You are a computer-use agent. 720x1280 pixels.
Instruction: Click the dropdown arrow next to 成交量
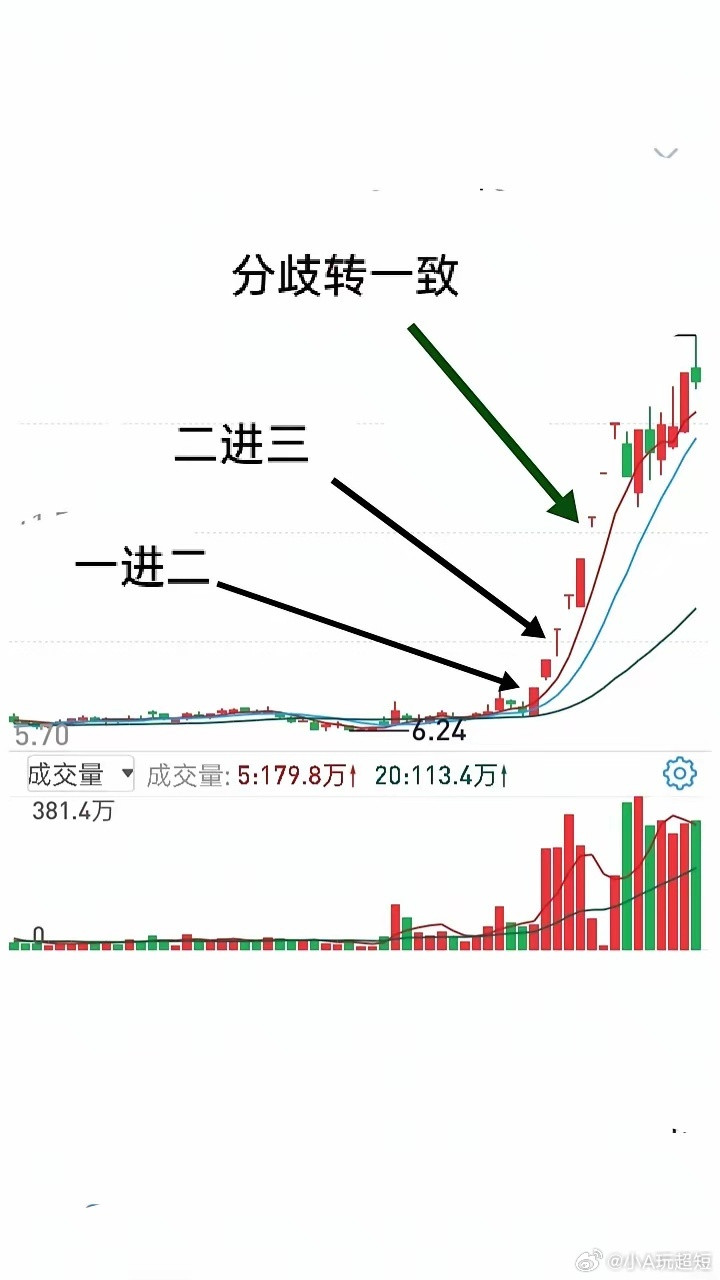tap(125, 775)
